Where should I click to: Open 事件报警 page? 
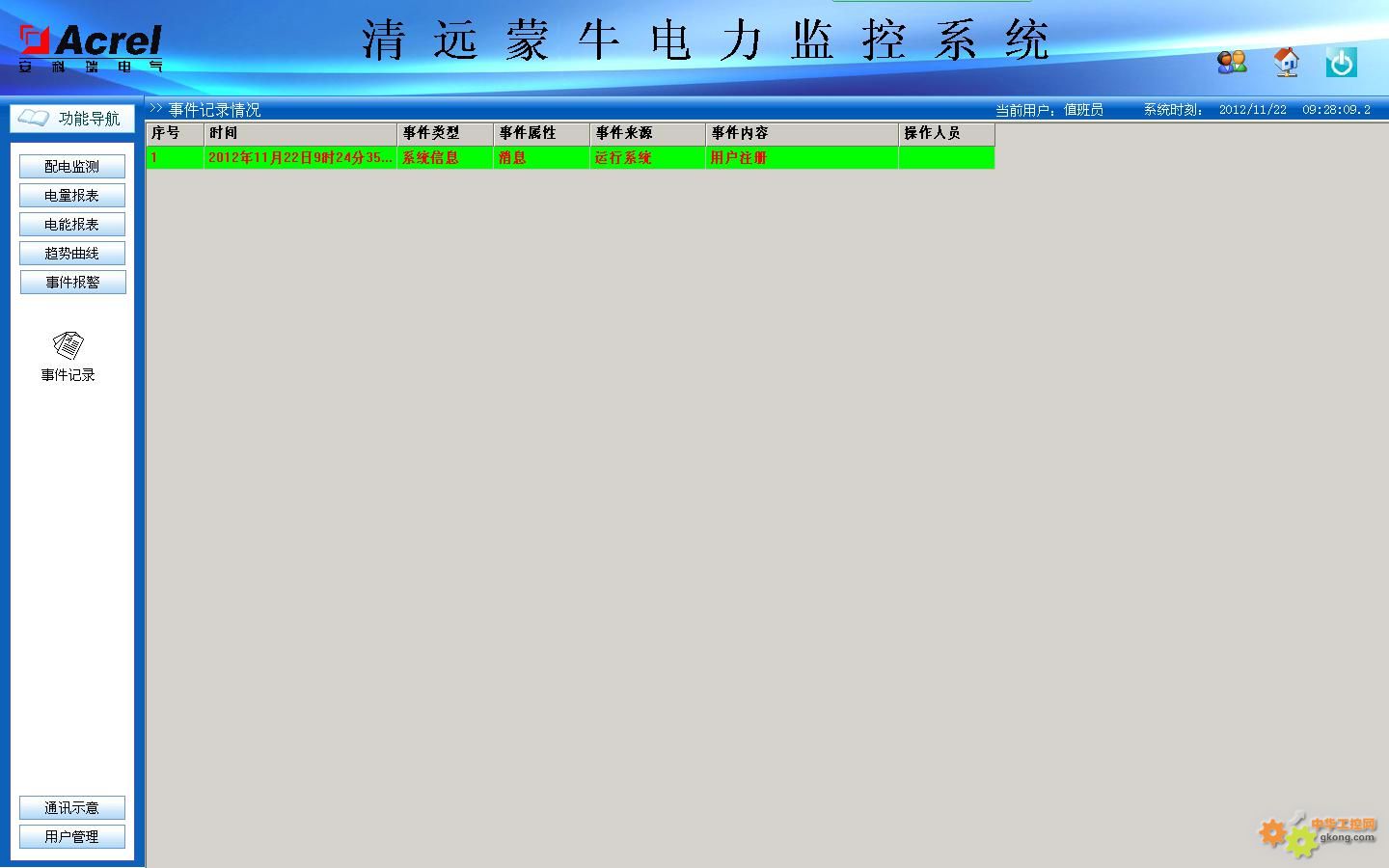tap(72, 283)
